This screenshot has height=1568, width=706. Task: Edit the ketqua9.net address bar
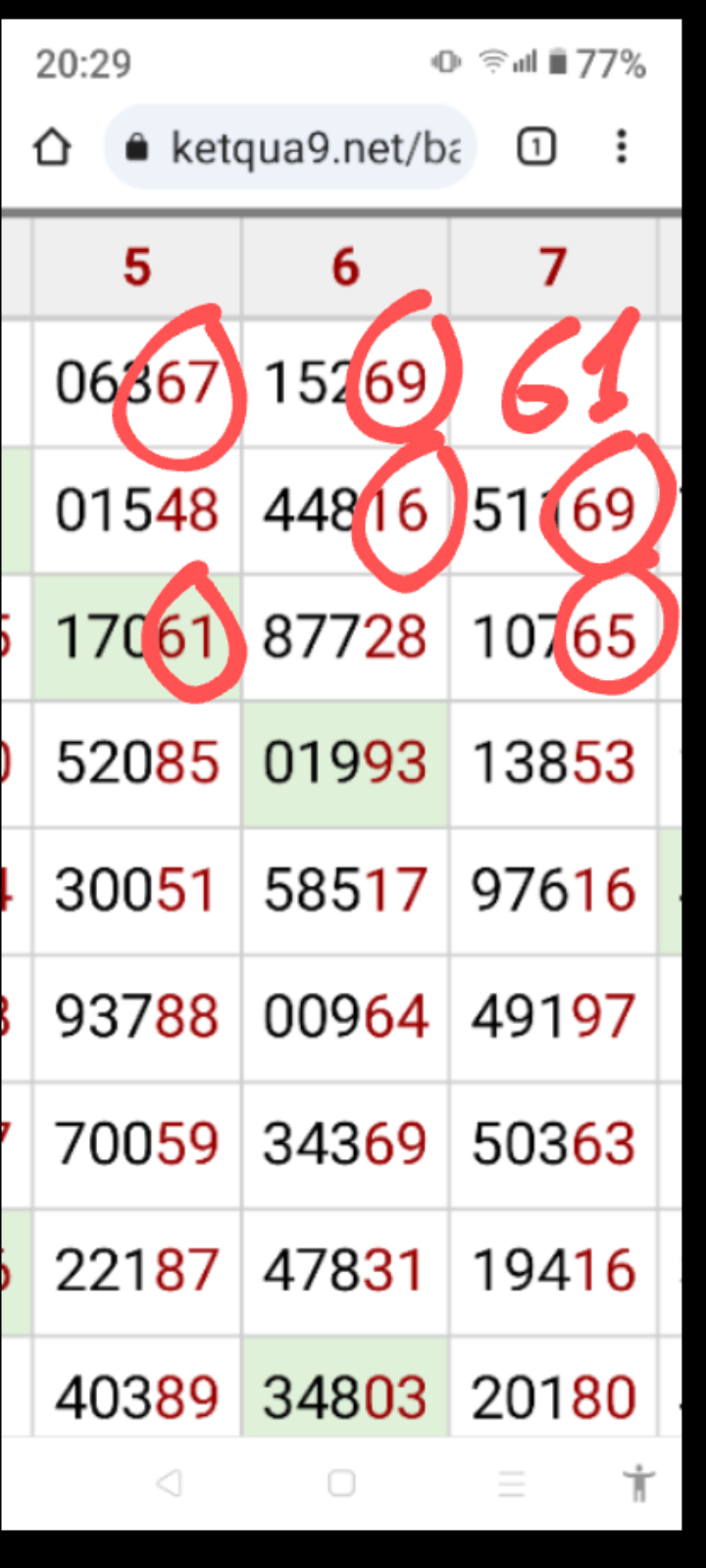pyautogui.click(x=290, y=148)
